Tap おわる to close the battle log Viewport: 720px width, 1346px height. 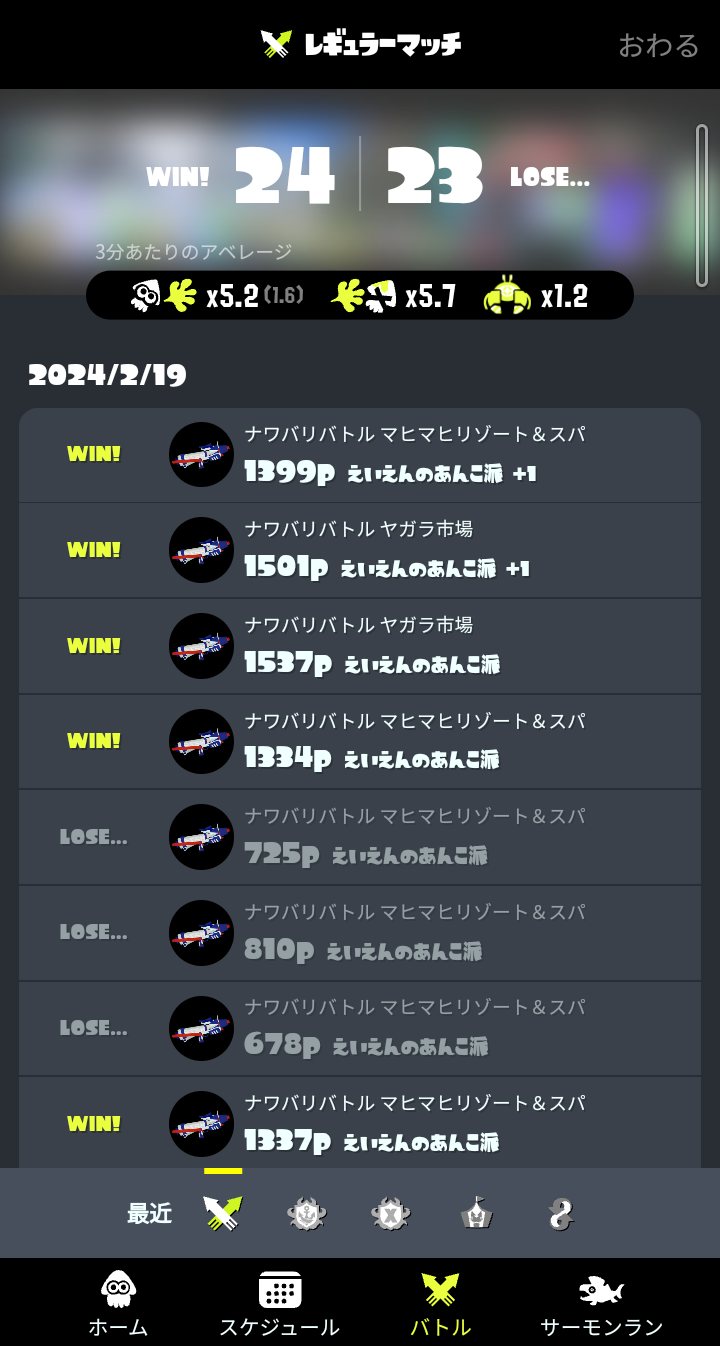tap(658, 45)
